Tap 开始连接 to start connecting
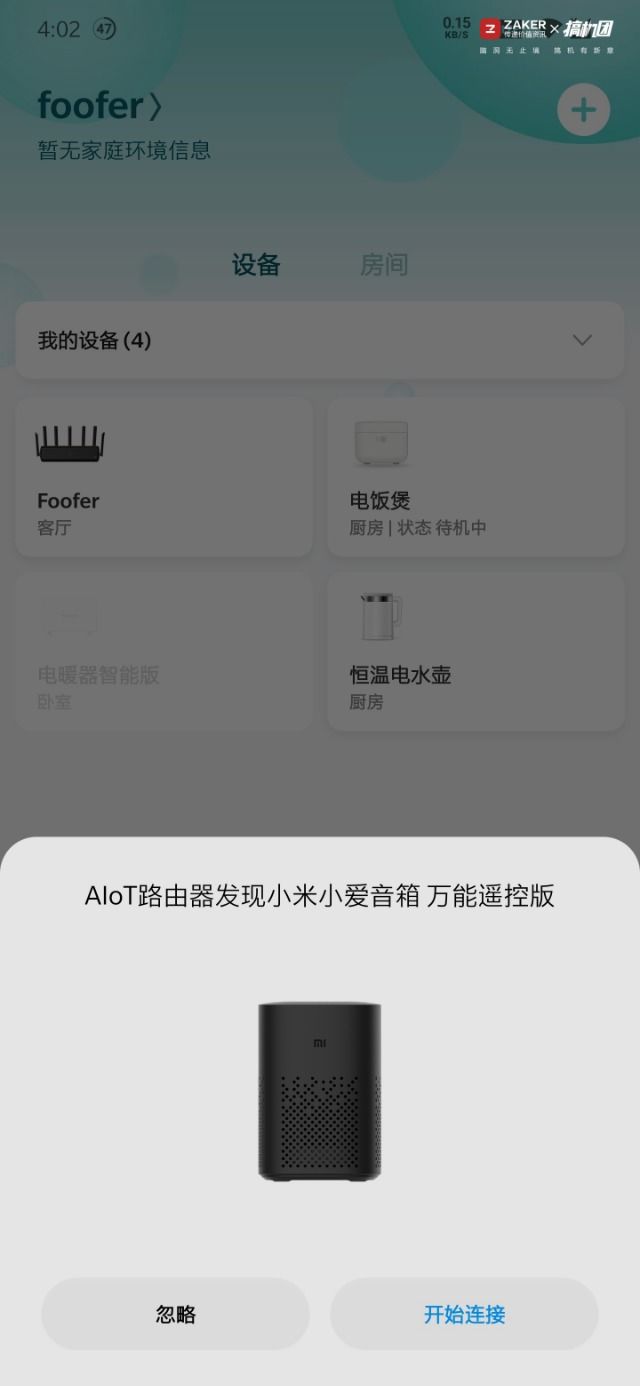 464,1314
